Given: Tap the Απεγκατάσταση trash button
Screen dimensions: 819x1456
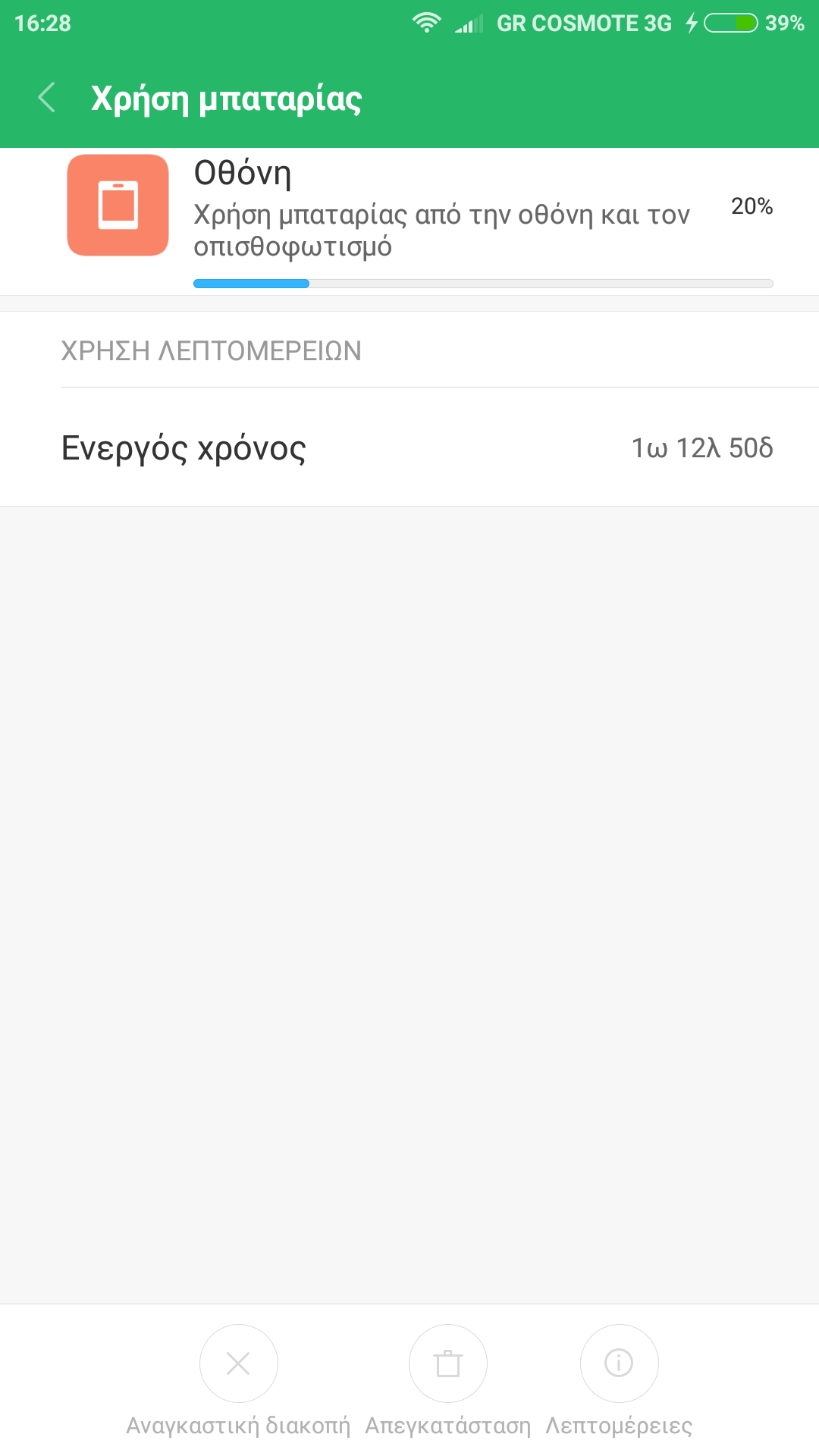Looking at the screenshot, I should pos(447,1363).
